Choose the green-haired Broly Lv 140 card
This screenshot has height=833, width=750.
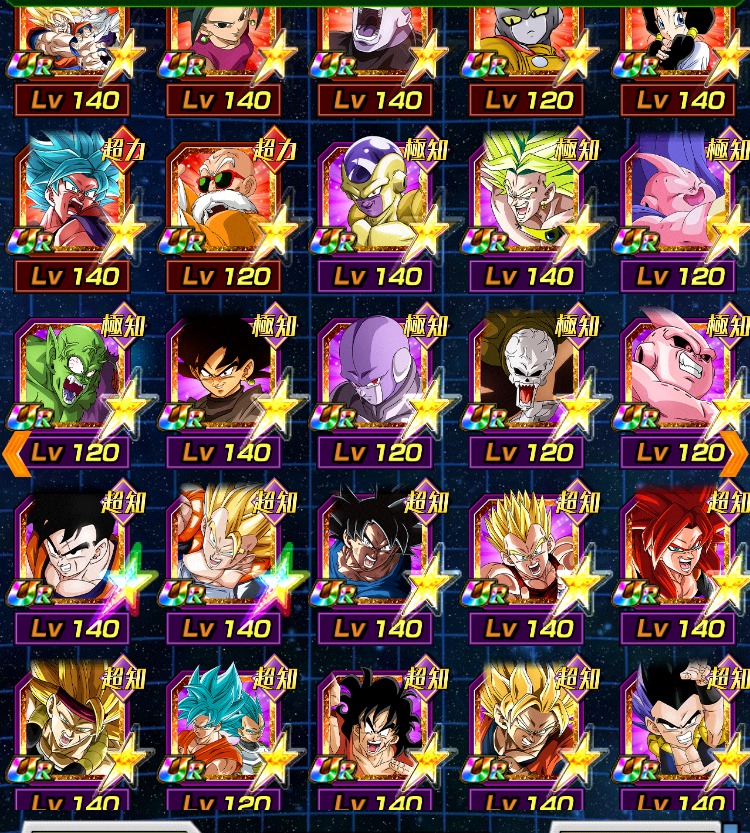[x=527, y=205]
